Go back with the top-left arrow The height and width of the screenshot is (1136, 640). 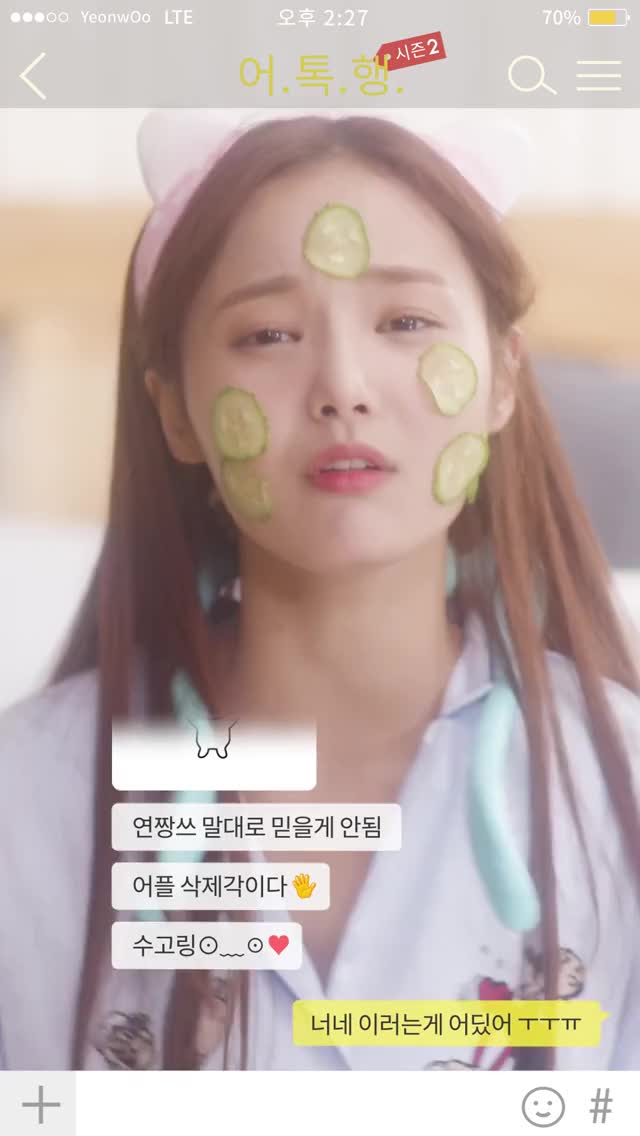tap(33, 76)
